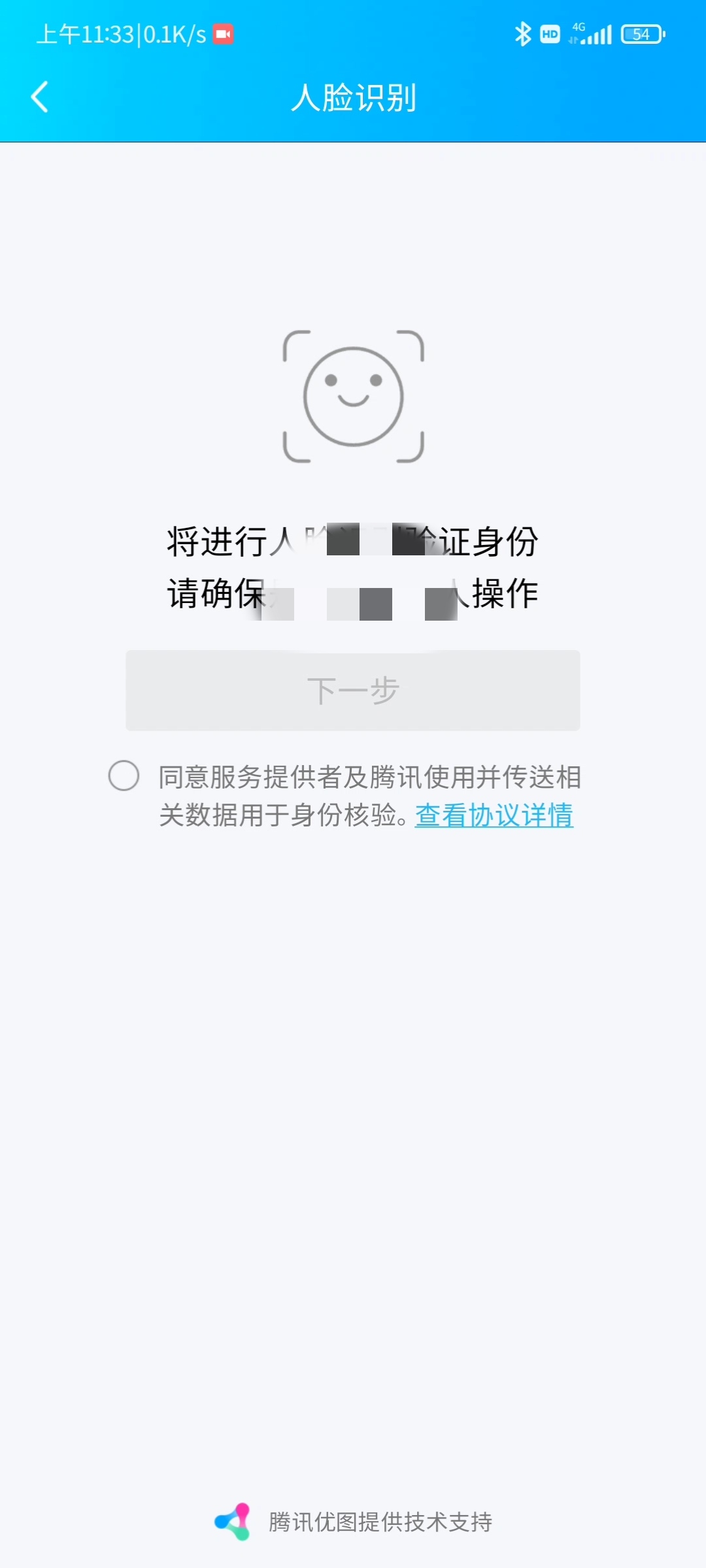Go back from the 人脸识别 screen
This screenshot has width=706, height=1568.
[x=40, y=97]
